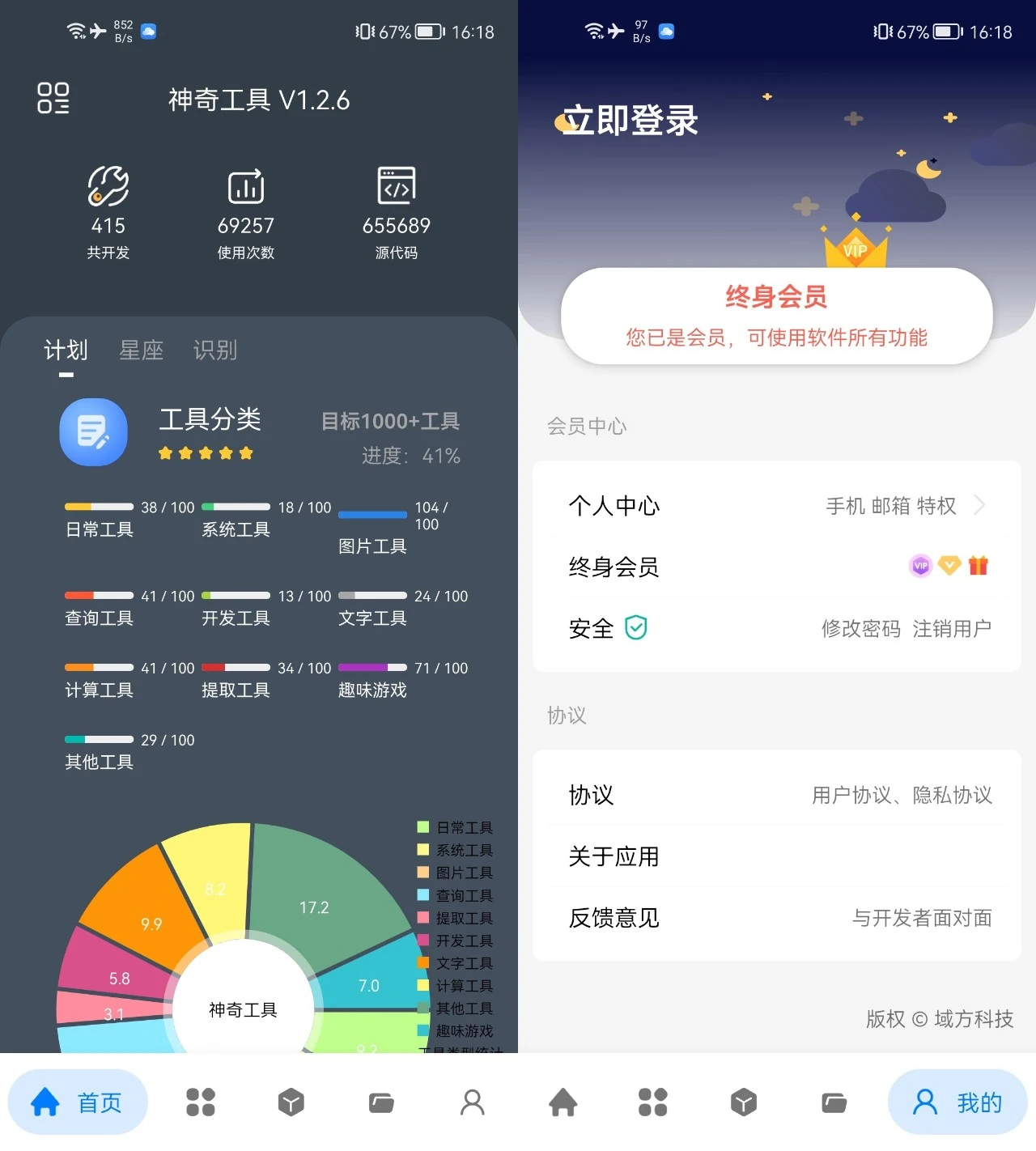The image size is (1036, 1151).
Task: Tap 立即登录 to sign in
Action: click(x=630, y=121)
